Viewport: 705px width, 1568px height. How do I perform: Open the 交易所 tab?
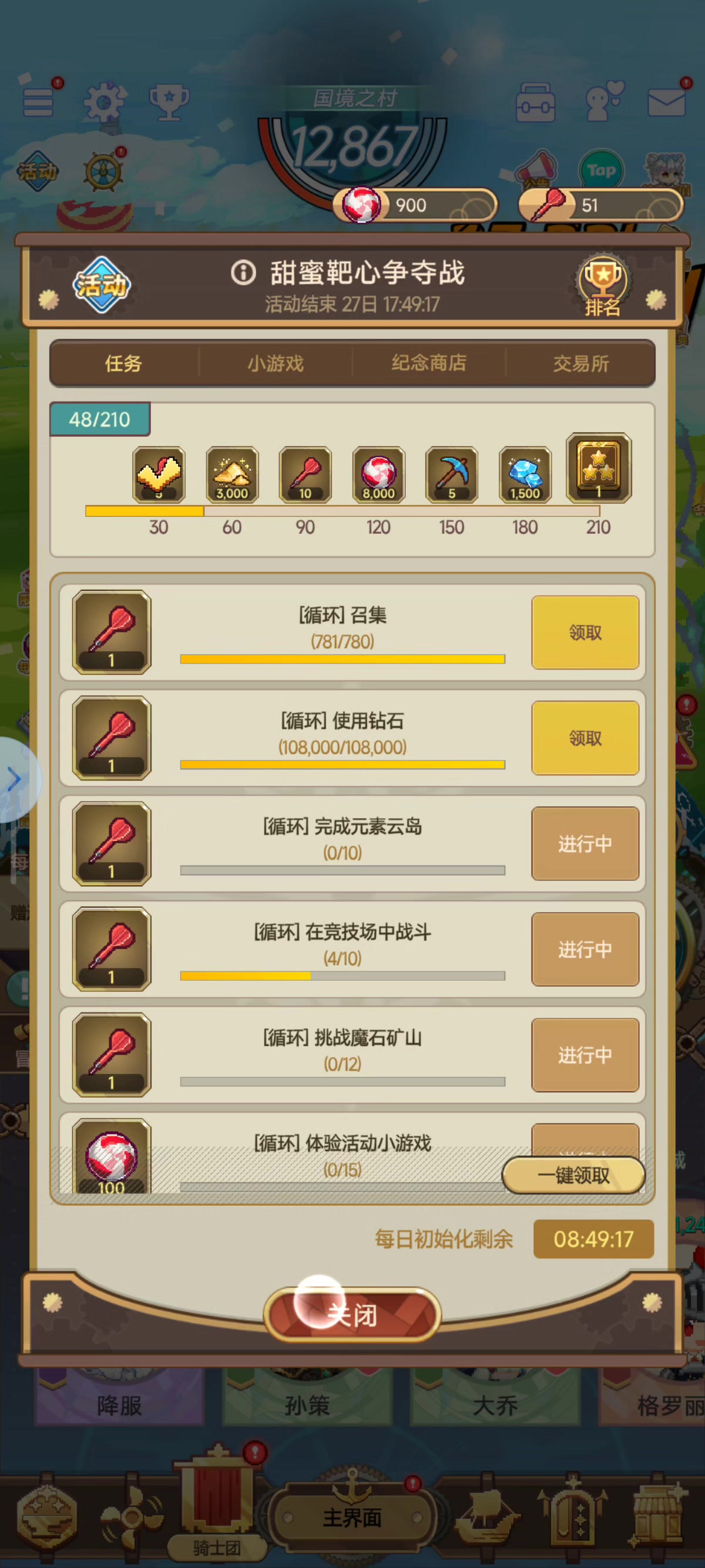point(581,364)
